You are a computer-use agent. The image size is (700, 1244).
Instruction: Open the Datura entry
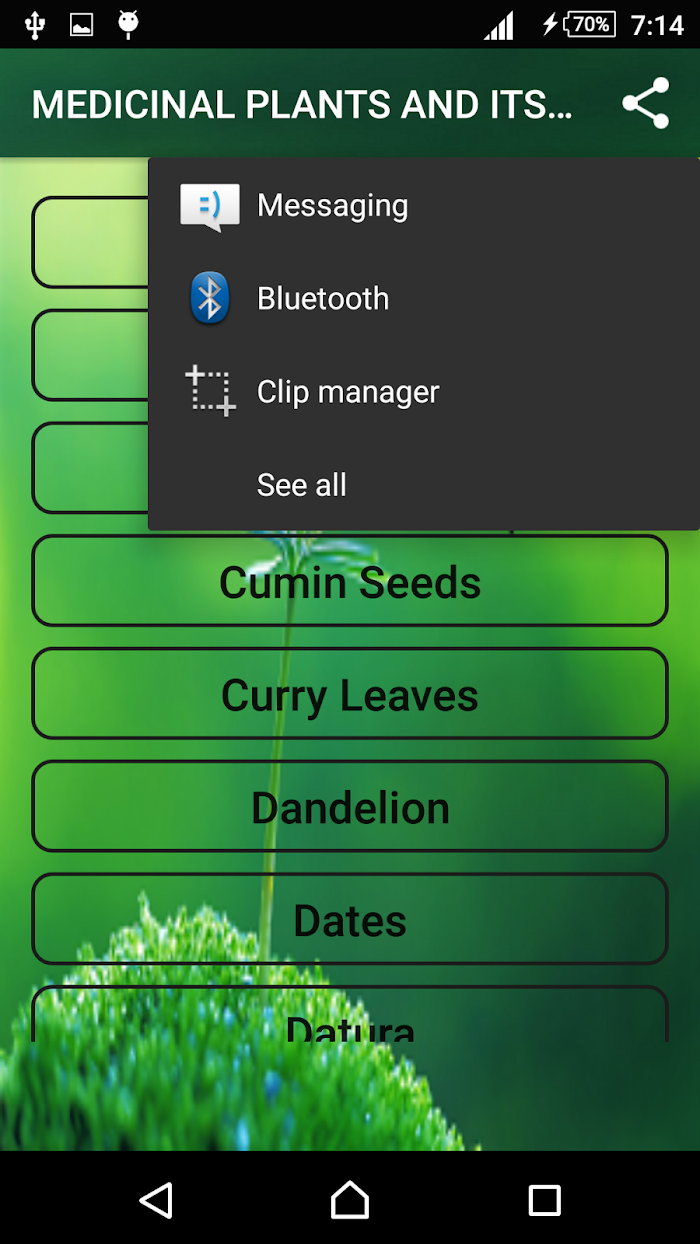350,1015
